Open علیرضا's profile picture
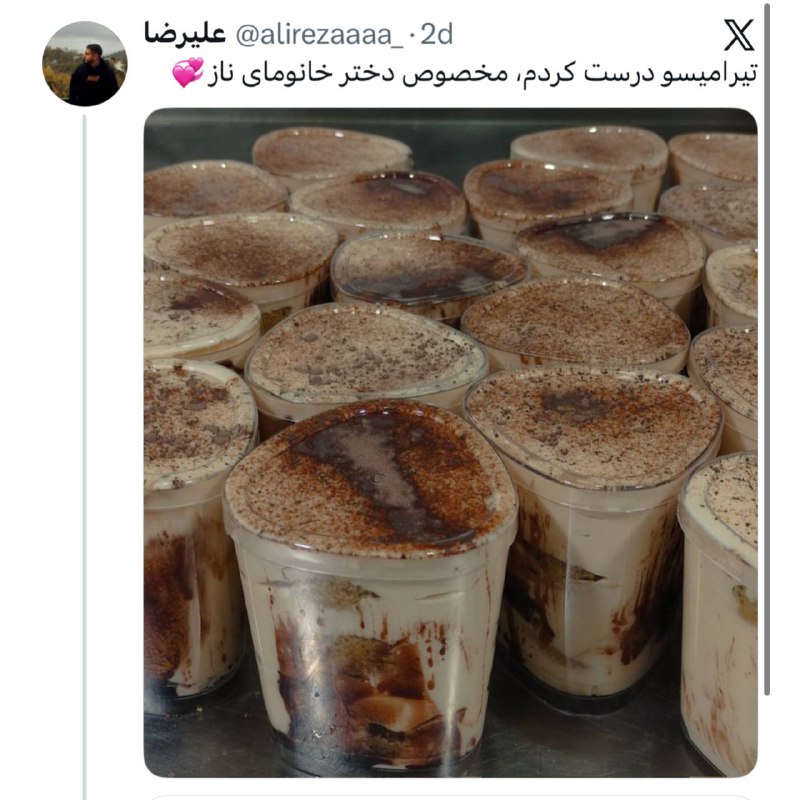This screenshot has width=800, height=800. [84, 64]
